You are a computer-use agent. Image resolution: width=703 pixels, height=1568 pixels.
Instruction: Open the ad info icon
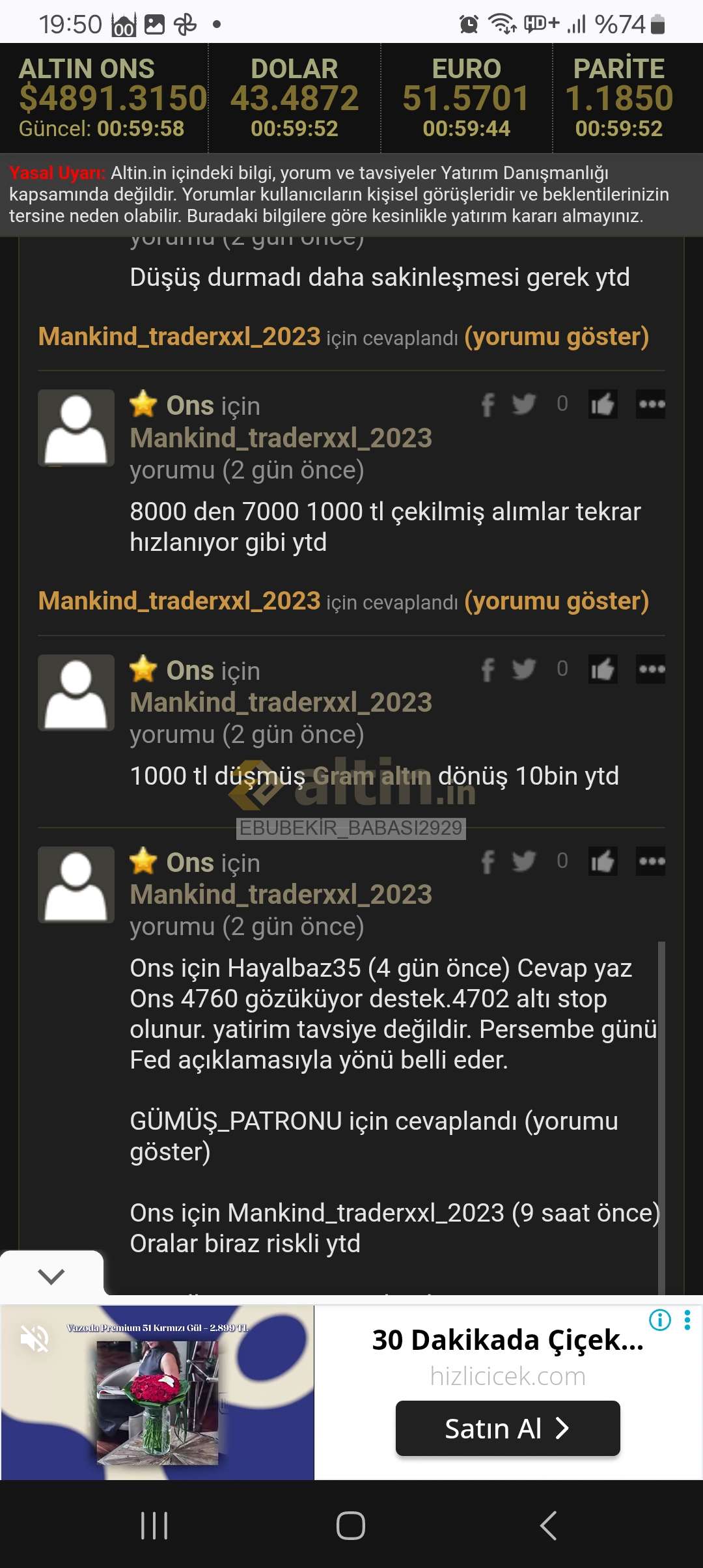[660, 1320]
